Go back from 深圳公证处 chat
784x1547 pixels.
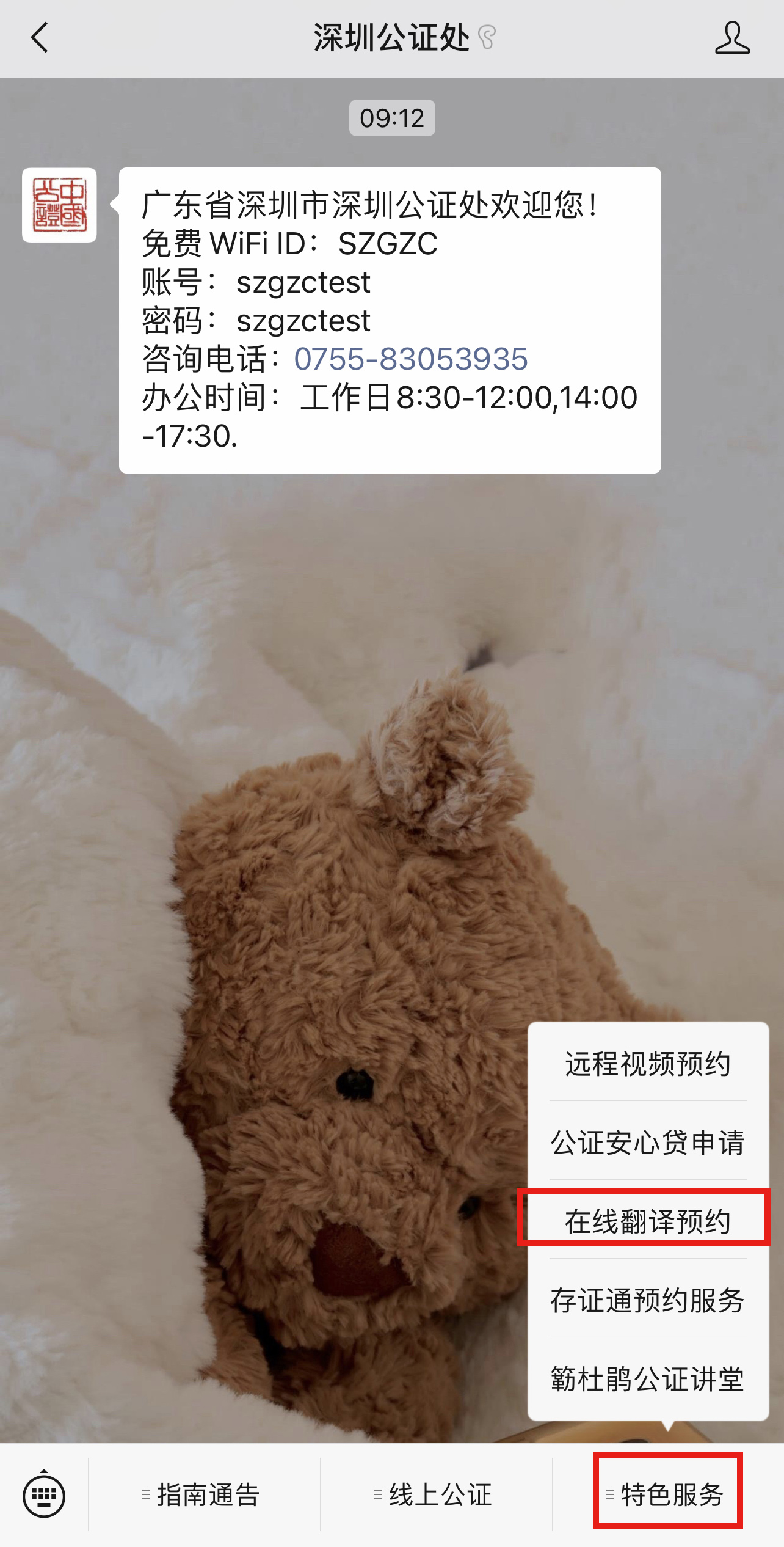click(40, 38)
